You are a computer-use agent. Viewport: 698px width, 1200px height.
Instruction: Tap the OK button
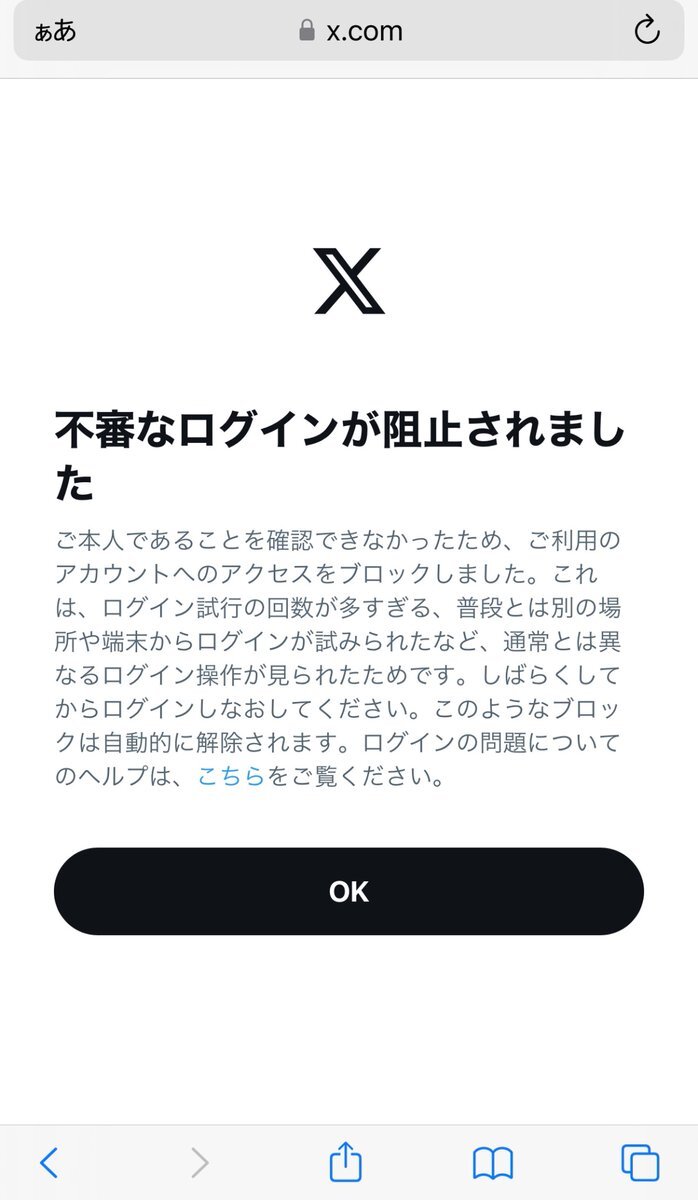pyautogui.click(x=348, y=891)
